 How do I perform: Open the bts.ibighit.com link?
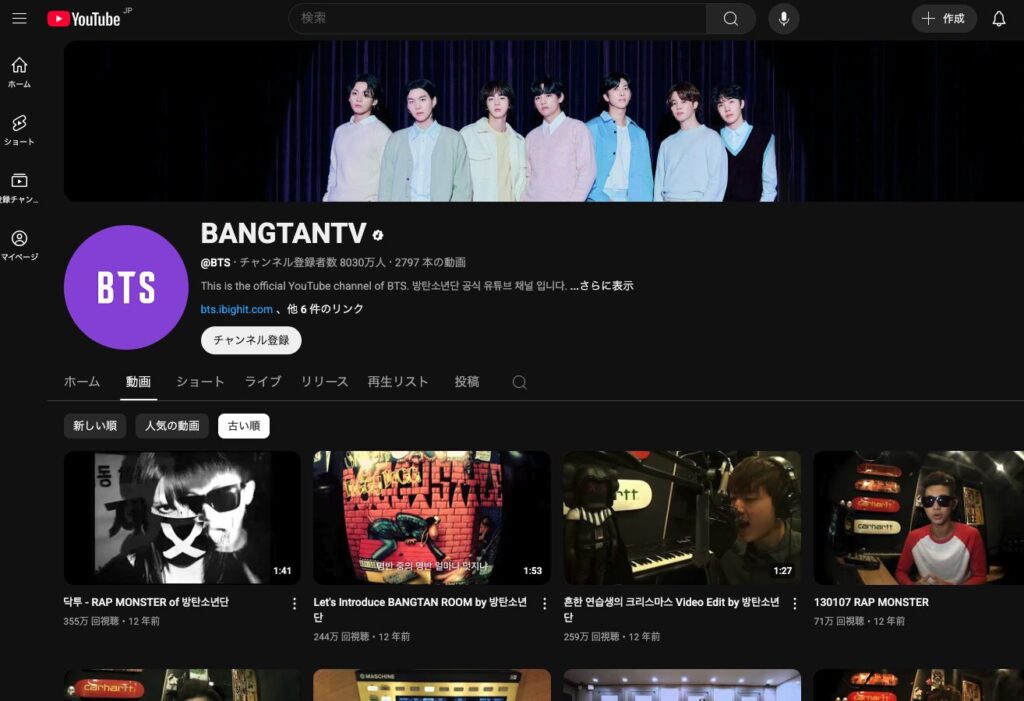236,310
